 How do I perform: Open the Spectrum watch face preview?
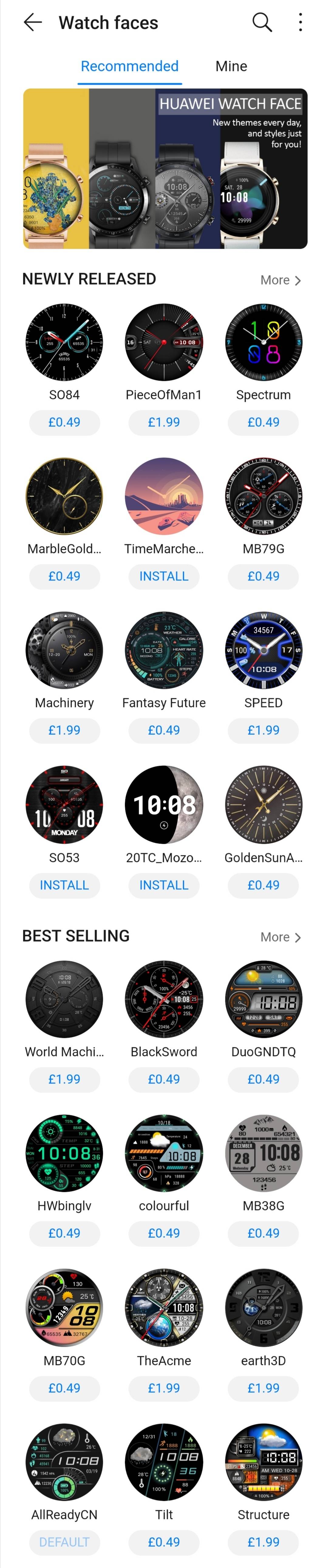point(264,343)
